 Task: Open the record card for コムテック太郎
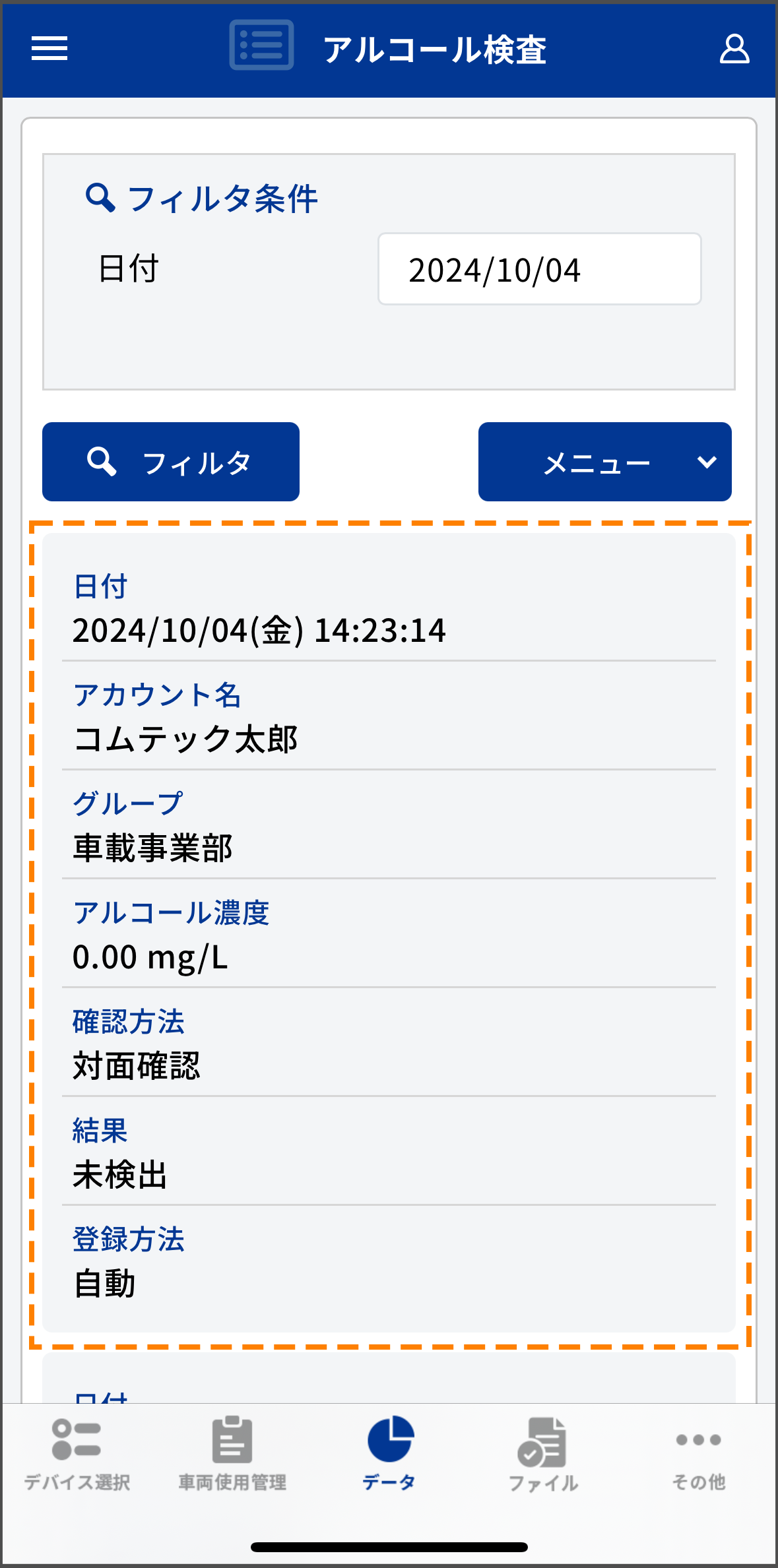coord(389,933)
